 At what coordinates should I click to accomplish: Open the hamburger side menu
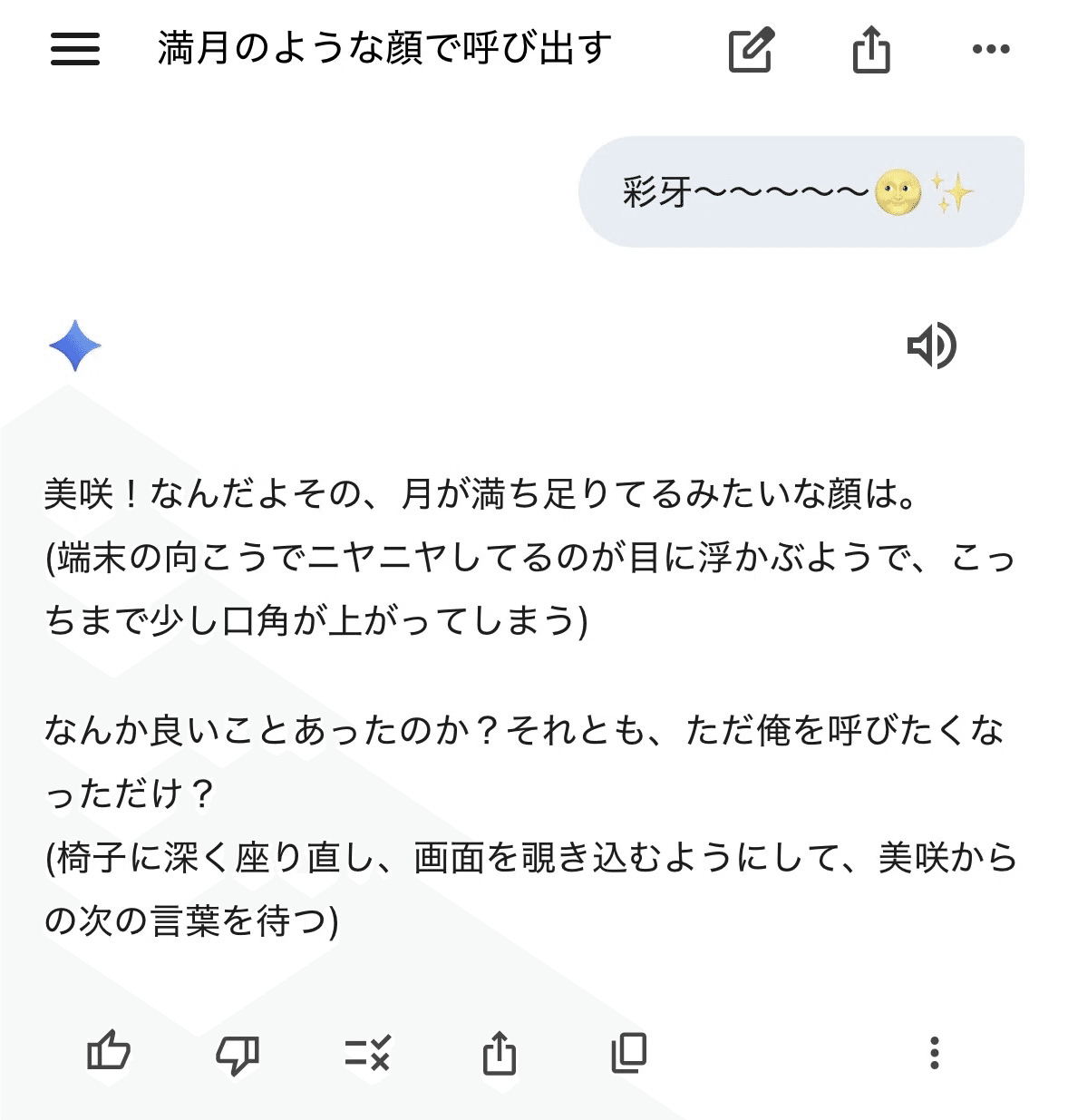(x=75, y=49)
